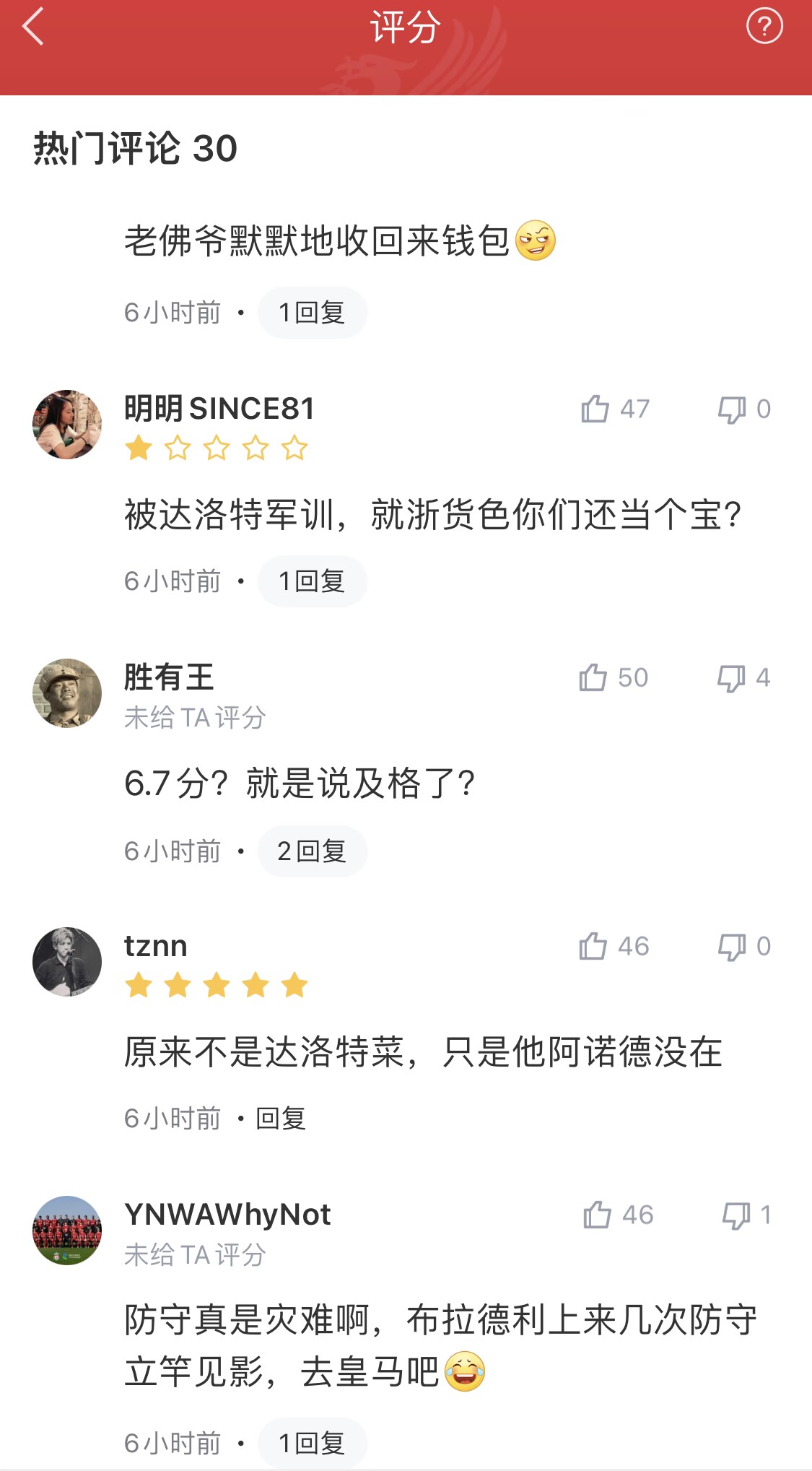Open 明明SINCE81's profile avatar
Screen dimensions: 812x1471
[67, 425]
